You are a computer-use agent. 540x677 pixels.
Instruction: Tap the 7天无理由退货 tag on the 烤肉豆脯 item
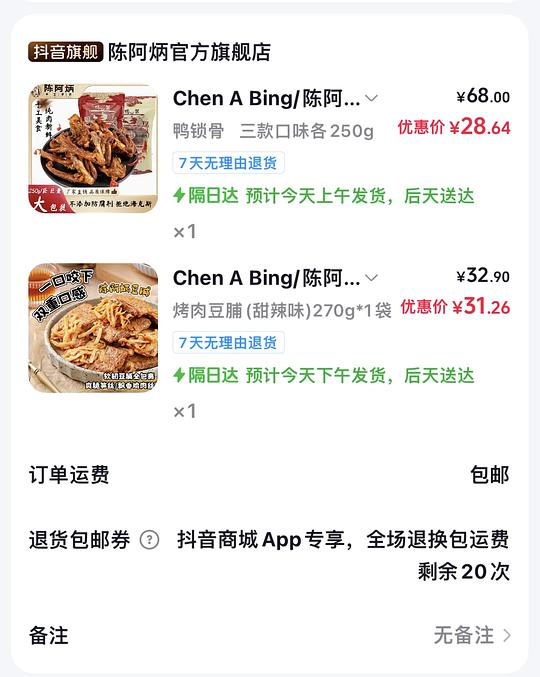click(x=228, y=342)
